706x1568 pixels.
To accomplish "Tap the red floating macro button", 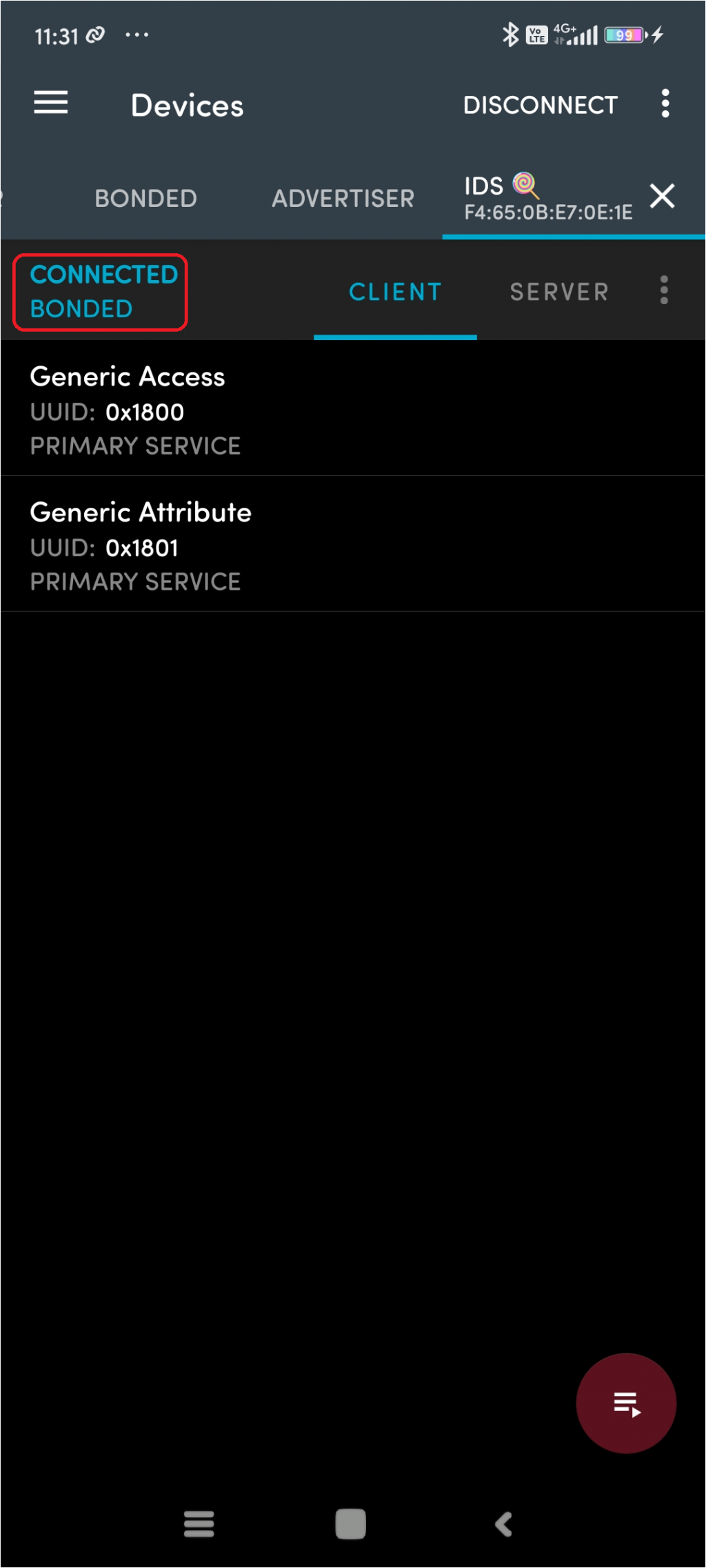I will coord(625,1403).
